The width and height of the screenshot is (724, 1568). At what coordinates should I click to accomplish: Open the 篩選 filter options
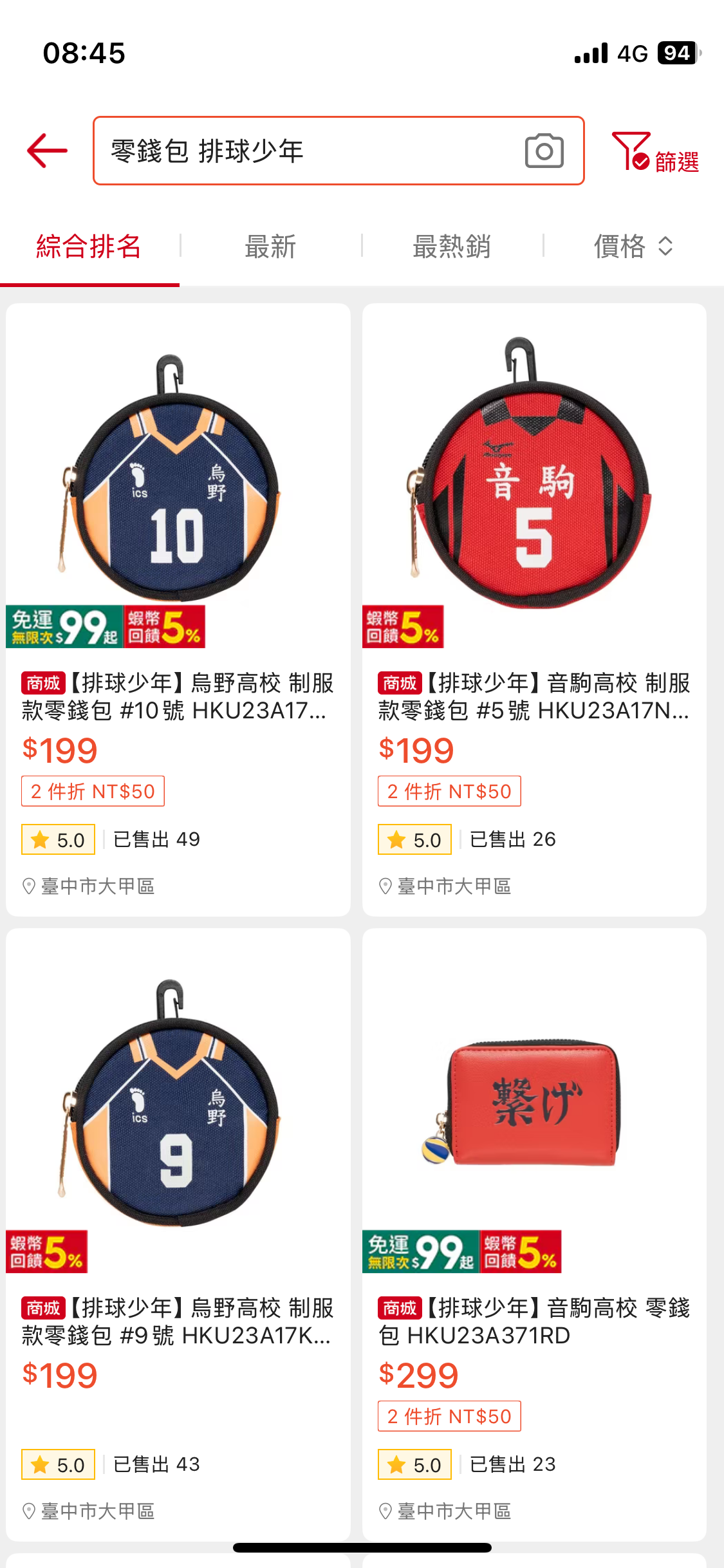(x=655, y=153)
